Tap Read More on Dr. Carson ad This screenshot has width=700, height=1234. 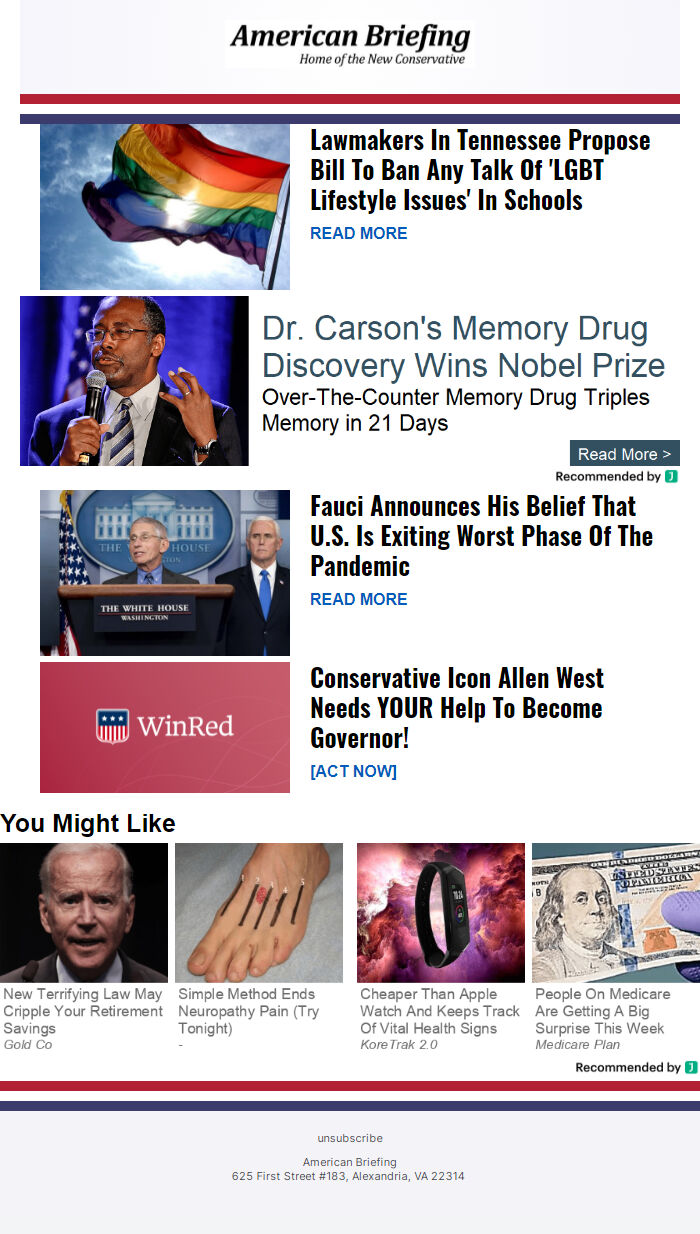coord(624,454)
